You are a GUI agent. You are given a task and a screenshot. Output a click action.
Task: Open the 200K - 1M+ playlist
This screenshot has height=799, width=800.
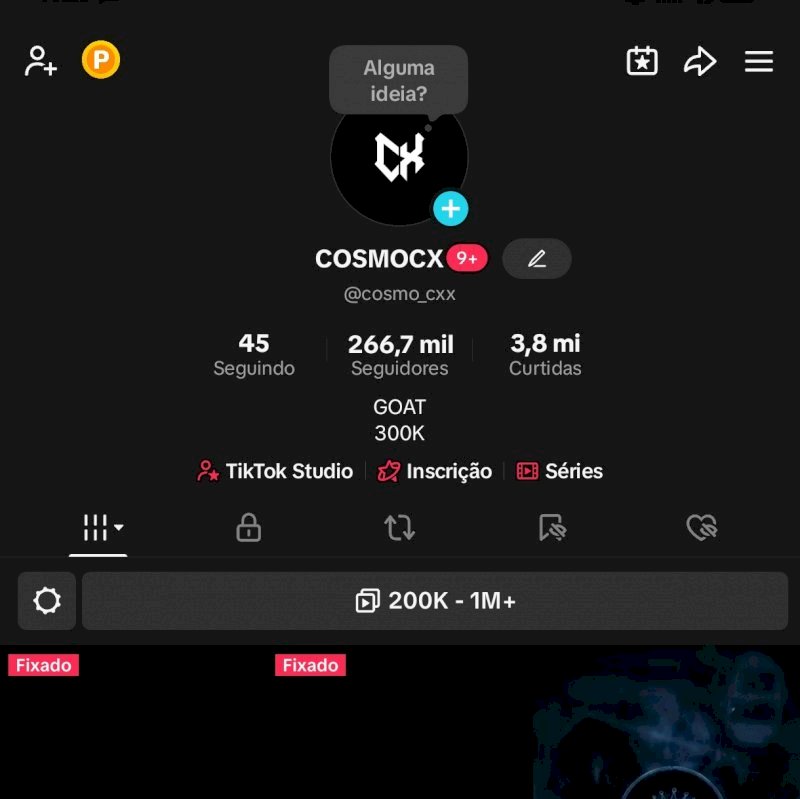pos(435,601)
